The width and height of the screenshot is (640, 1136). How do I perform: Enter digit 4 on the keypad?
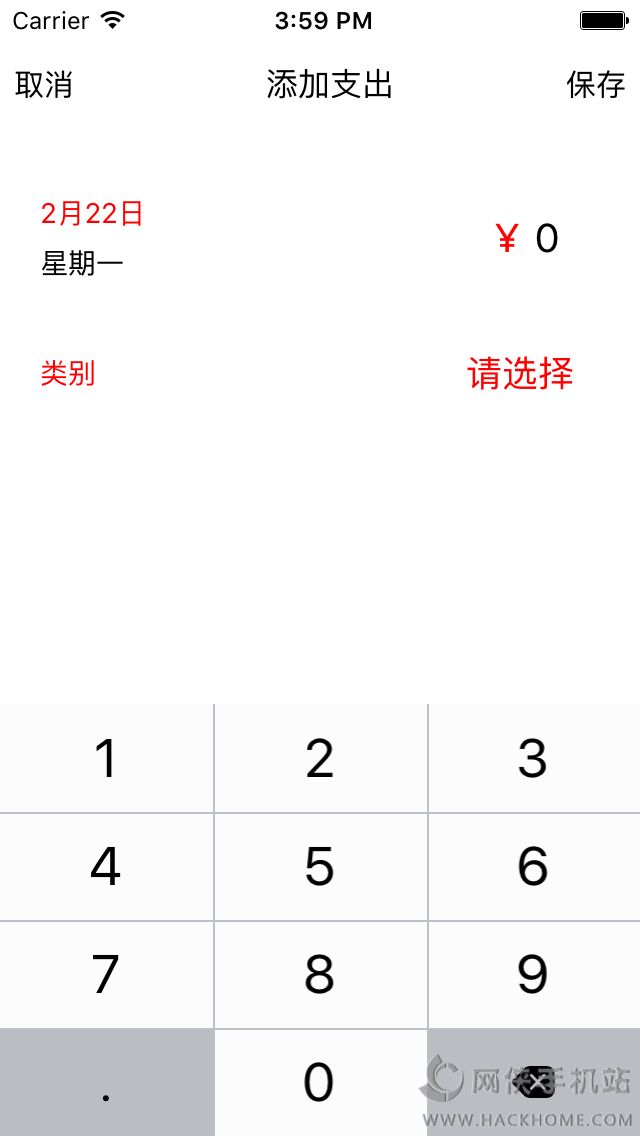(106, 867)
